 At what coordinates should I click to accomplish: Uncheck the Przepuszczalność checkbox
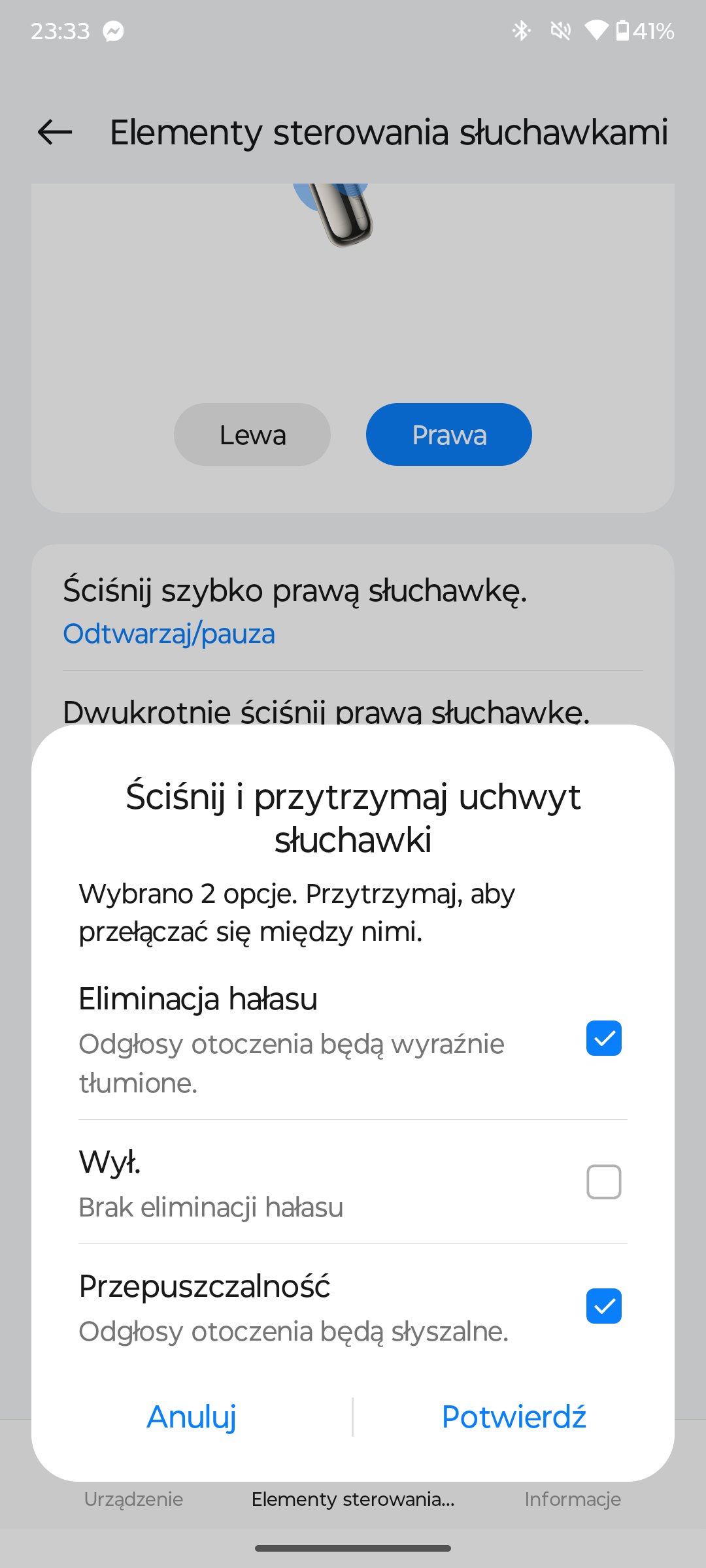pyautogui.click(x=603, y=1306)
